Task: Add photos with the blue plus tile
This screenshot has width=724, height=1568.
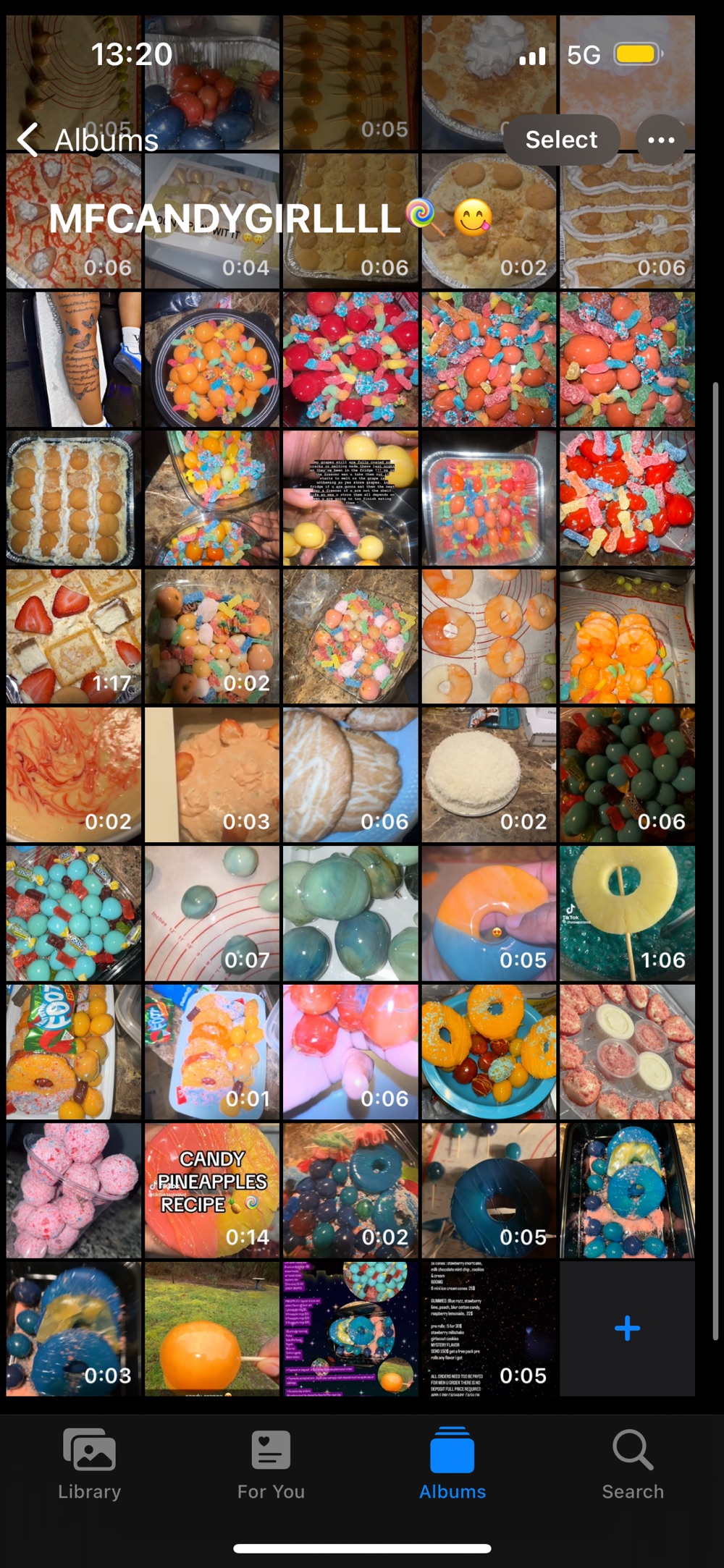Action: (627, 1328)
